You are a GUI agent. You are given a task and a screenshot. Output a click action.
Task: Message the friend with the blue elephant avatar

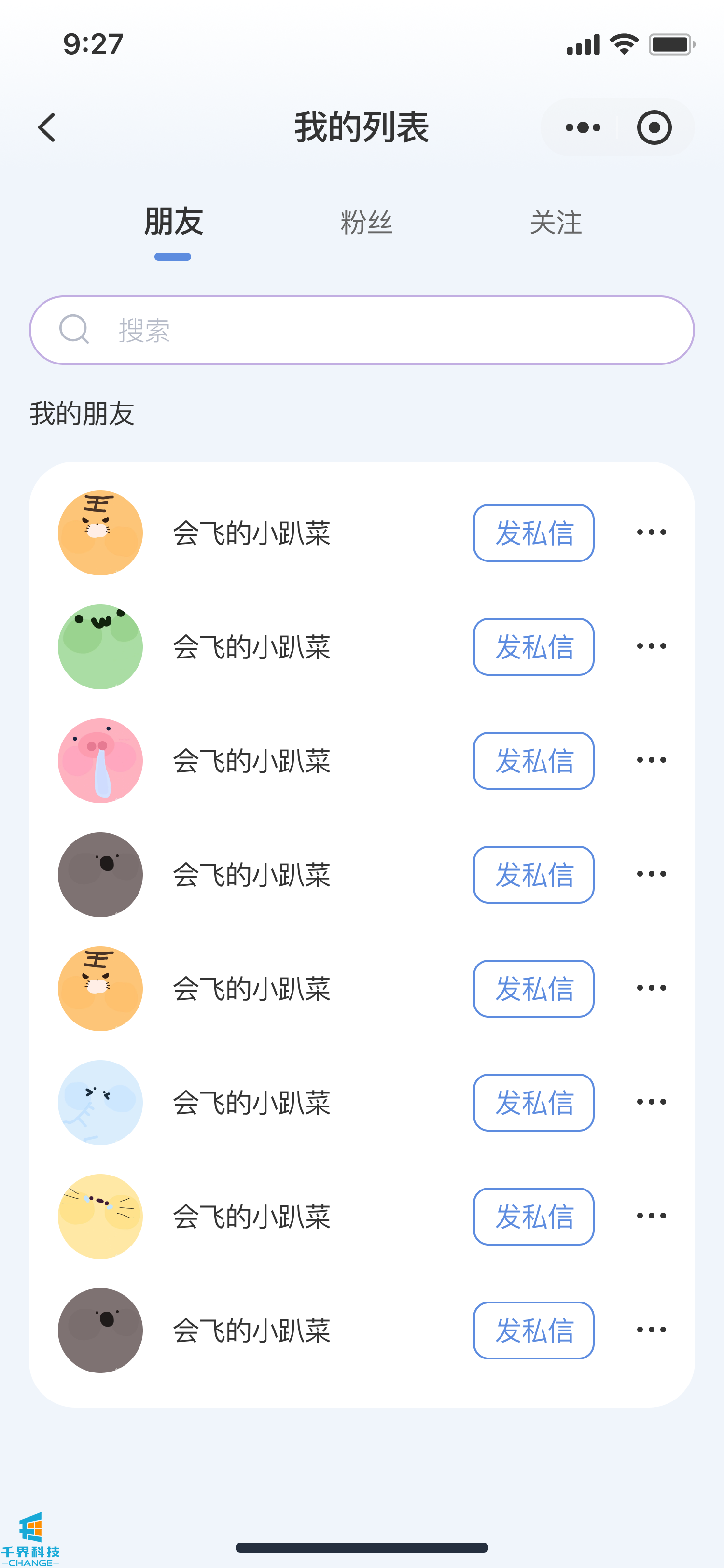click(x=533, y=1102)
